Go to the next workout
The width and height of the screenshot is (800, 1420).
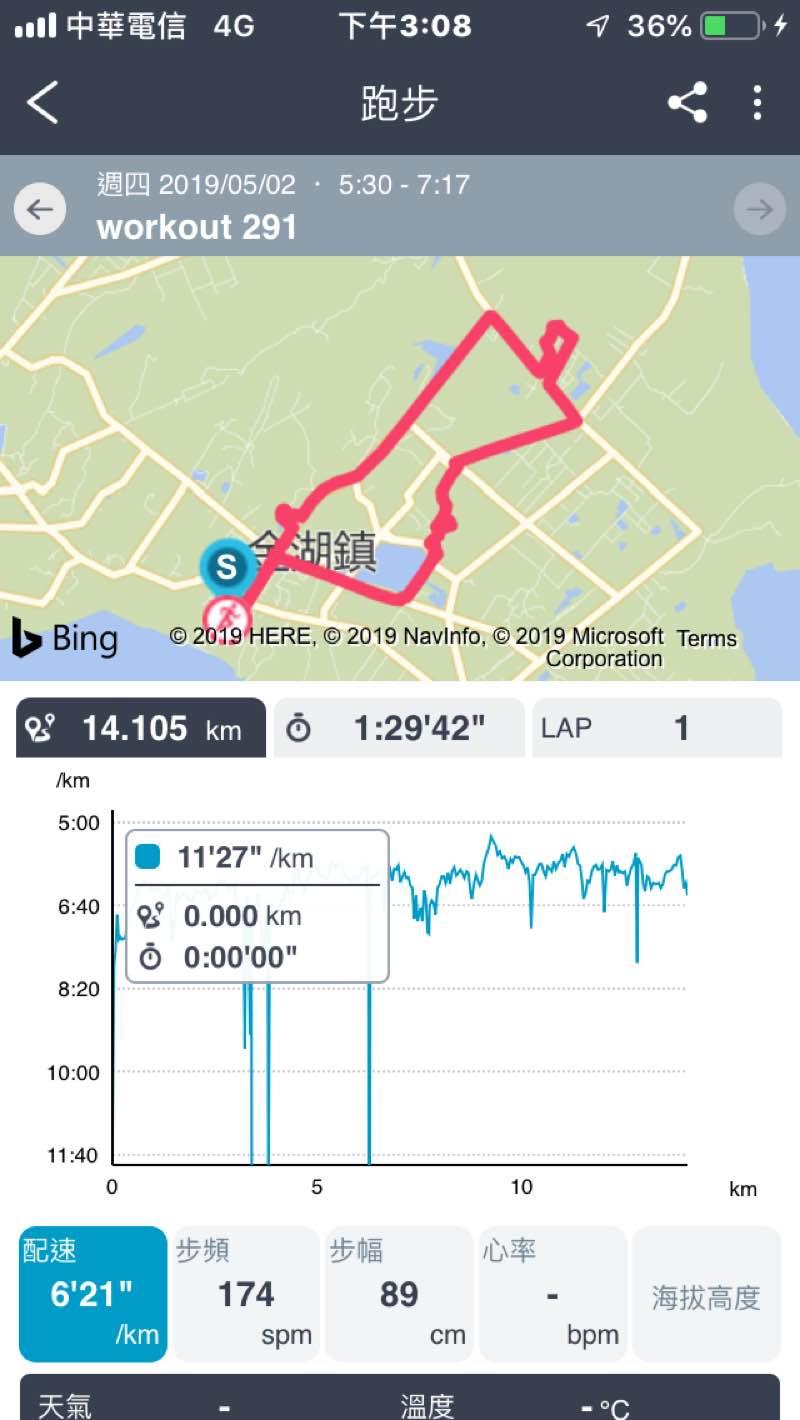point(759,210)
